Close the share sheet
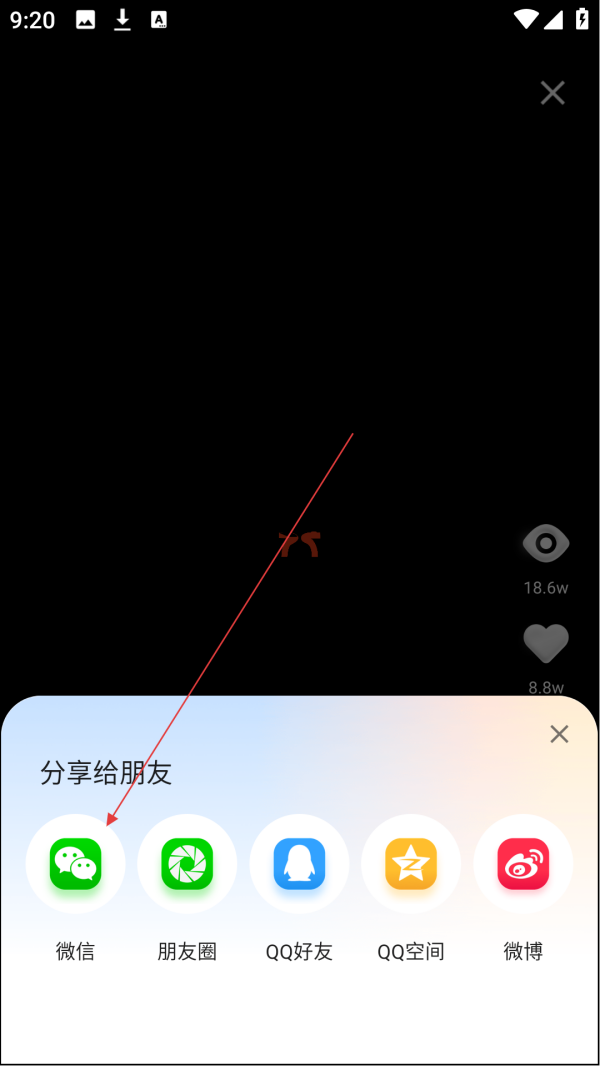Viewport: 600px width, 1066px height. pos(559,734)
